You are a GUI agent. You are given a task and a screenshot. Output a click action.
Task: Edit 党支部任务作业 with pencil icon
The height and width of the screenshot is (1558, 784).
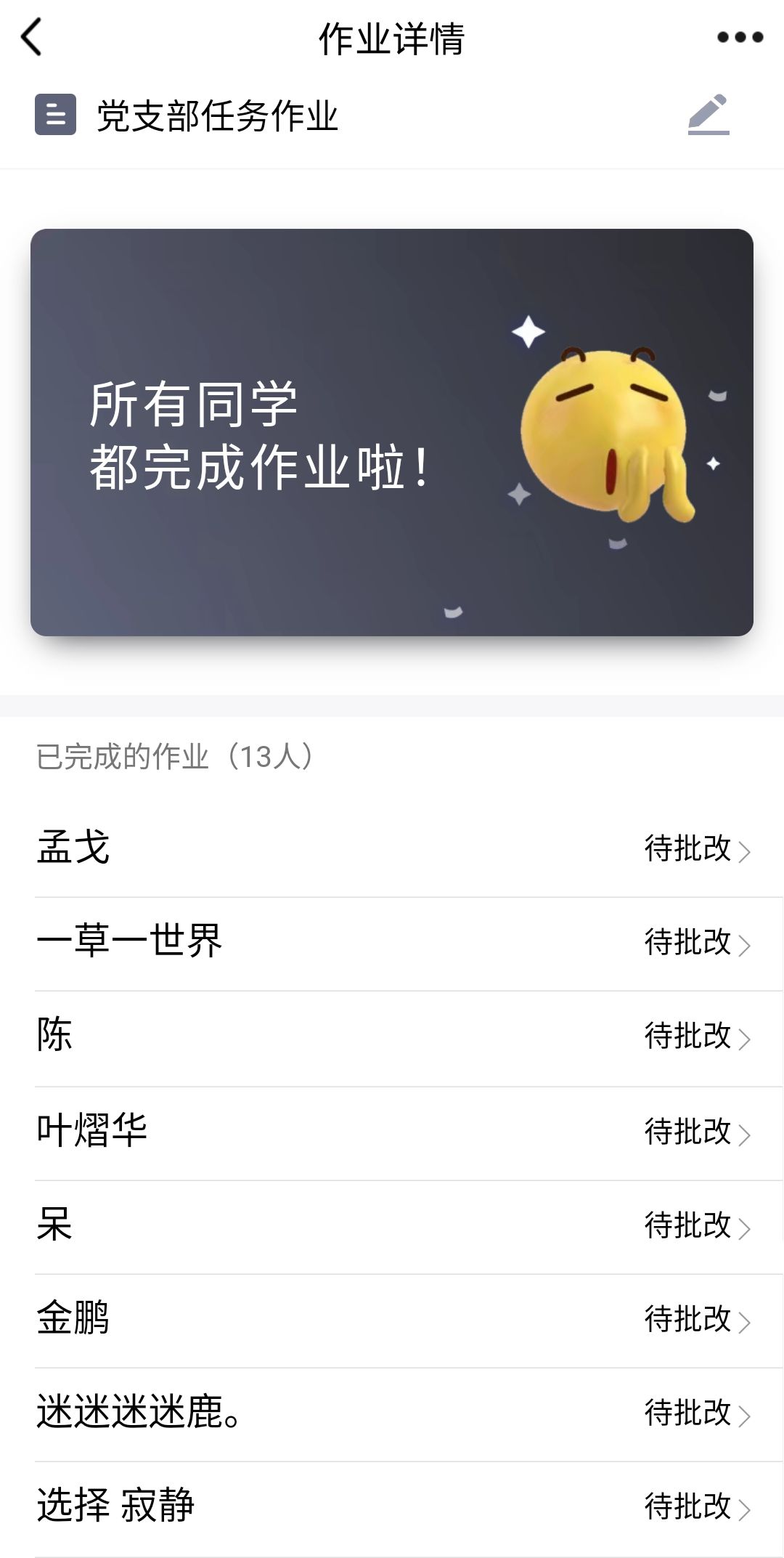[709, 115]
